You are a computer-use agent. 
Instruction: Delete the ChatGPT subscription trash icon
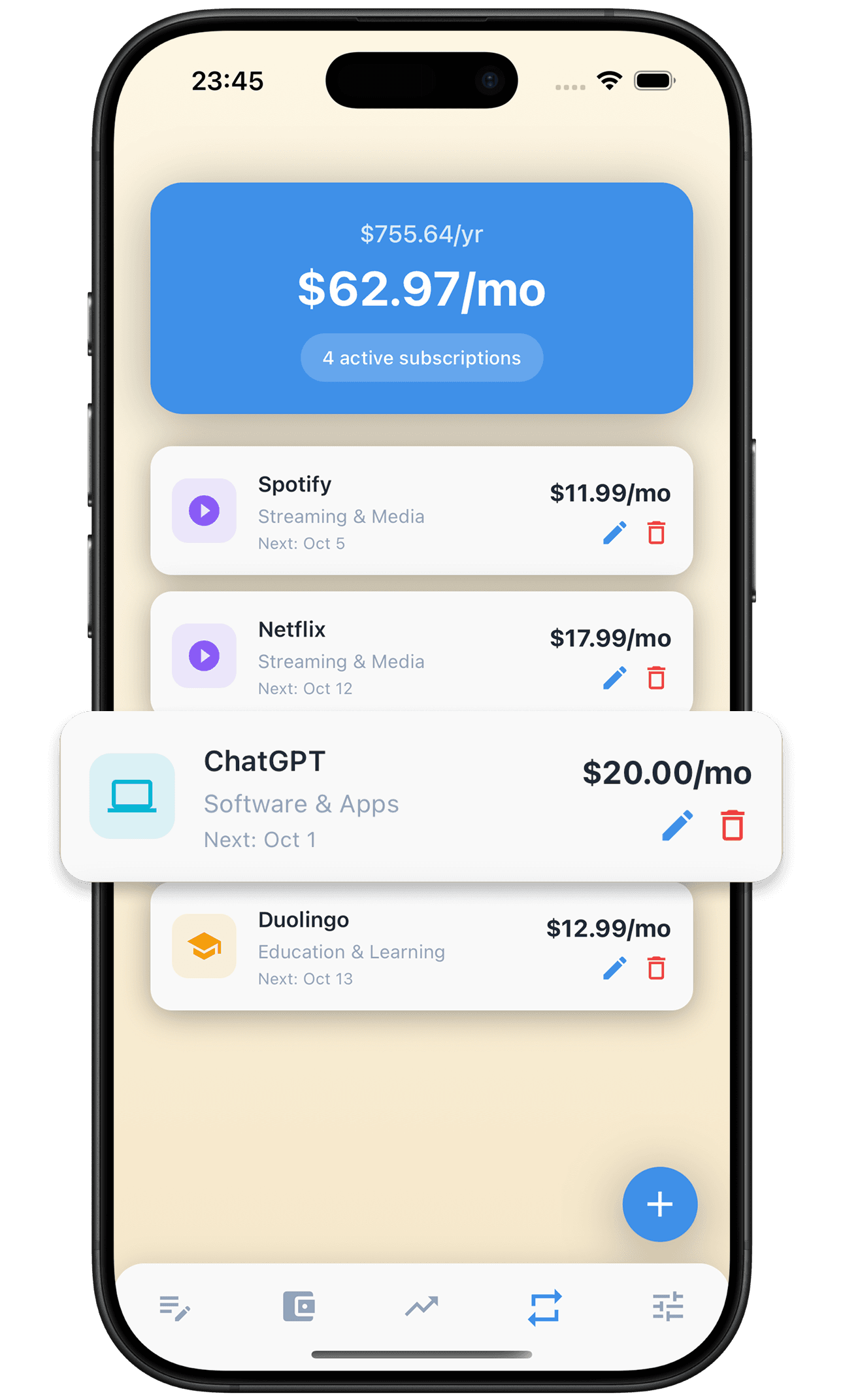[731, 825]
